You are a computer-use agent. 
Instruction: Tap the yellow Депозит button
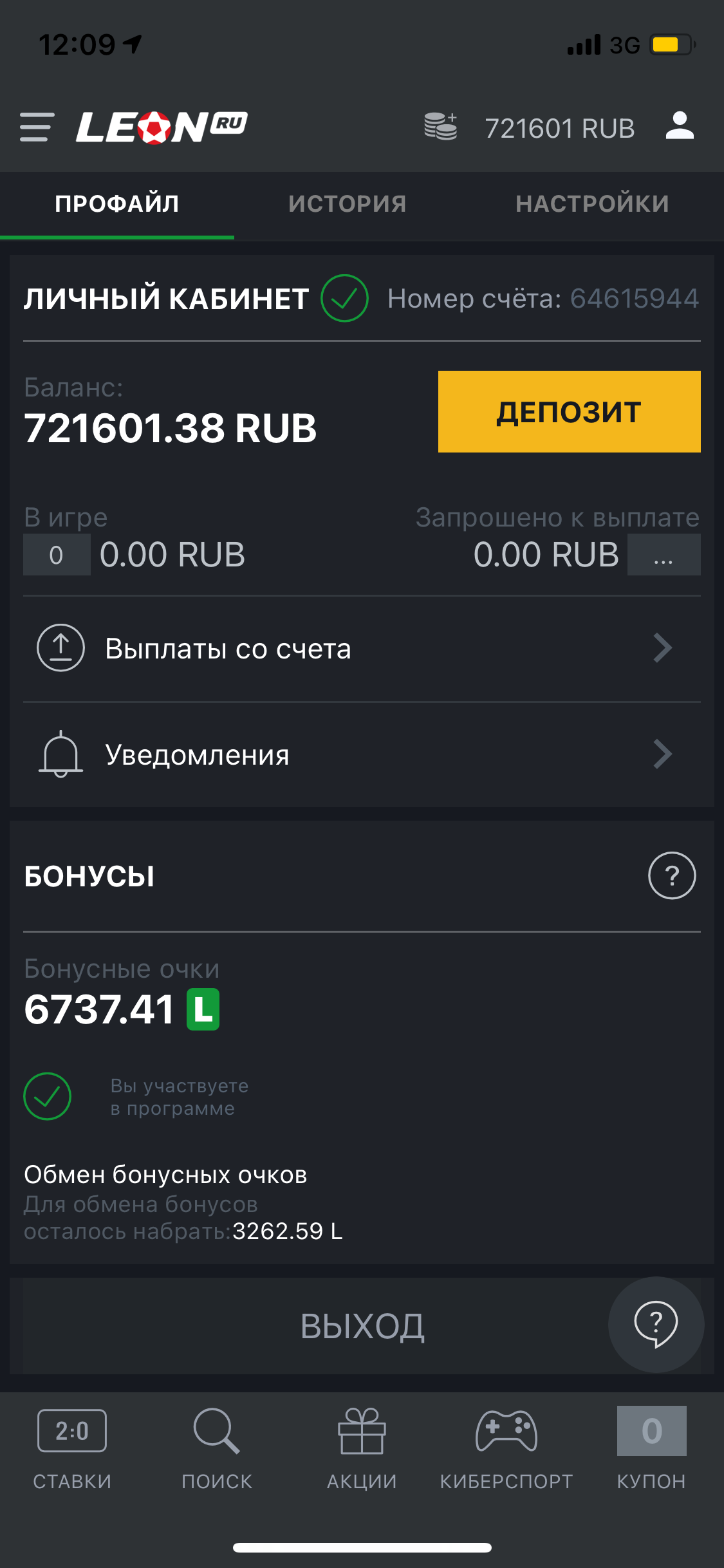569,412
